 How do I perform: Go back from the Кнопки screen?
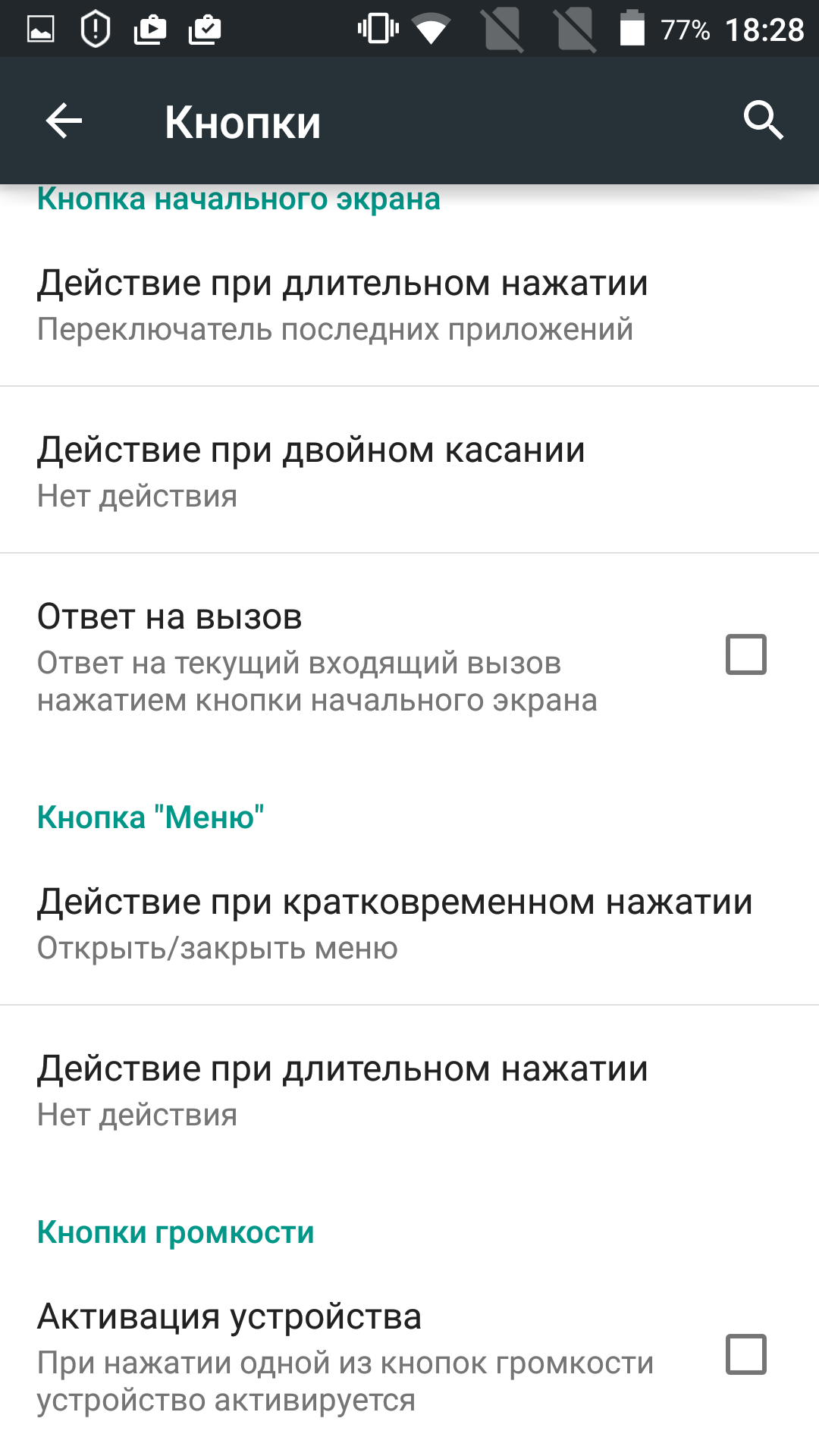64,121
